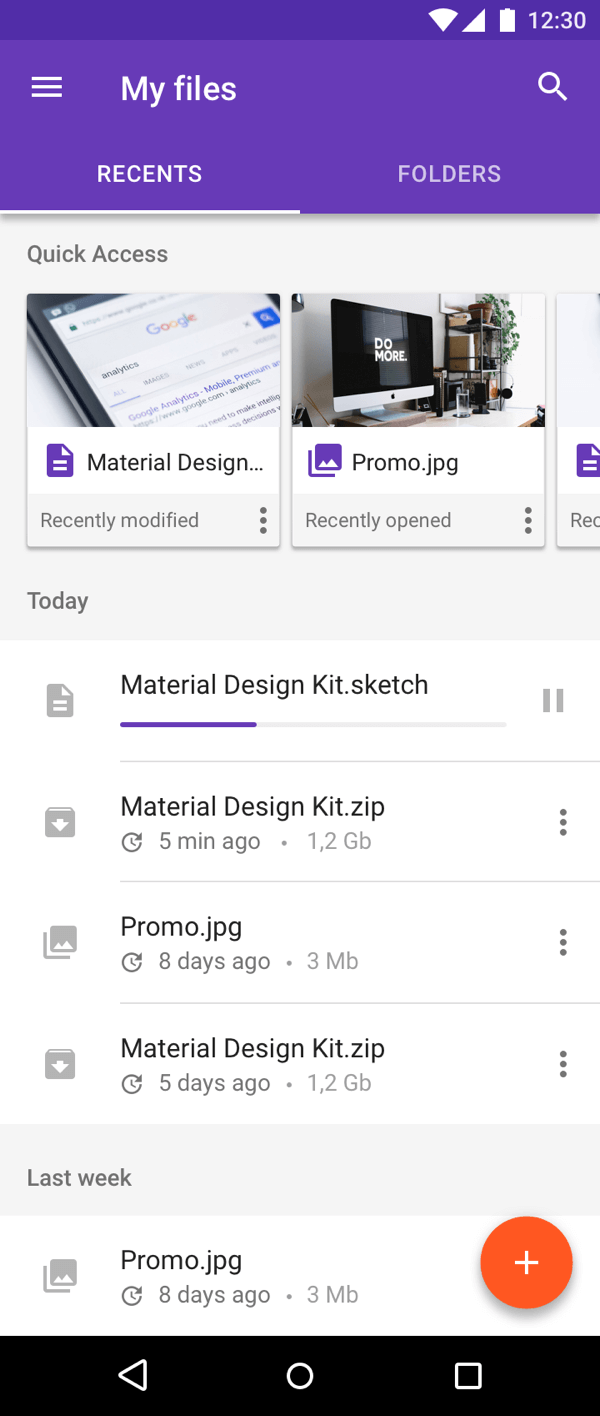Pause the Material Design Kit.sketch upload
The width and height of the screenshot is (600, 1416).
tap(553, 701)
